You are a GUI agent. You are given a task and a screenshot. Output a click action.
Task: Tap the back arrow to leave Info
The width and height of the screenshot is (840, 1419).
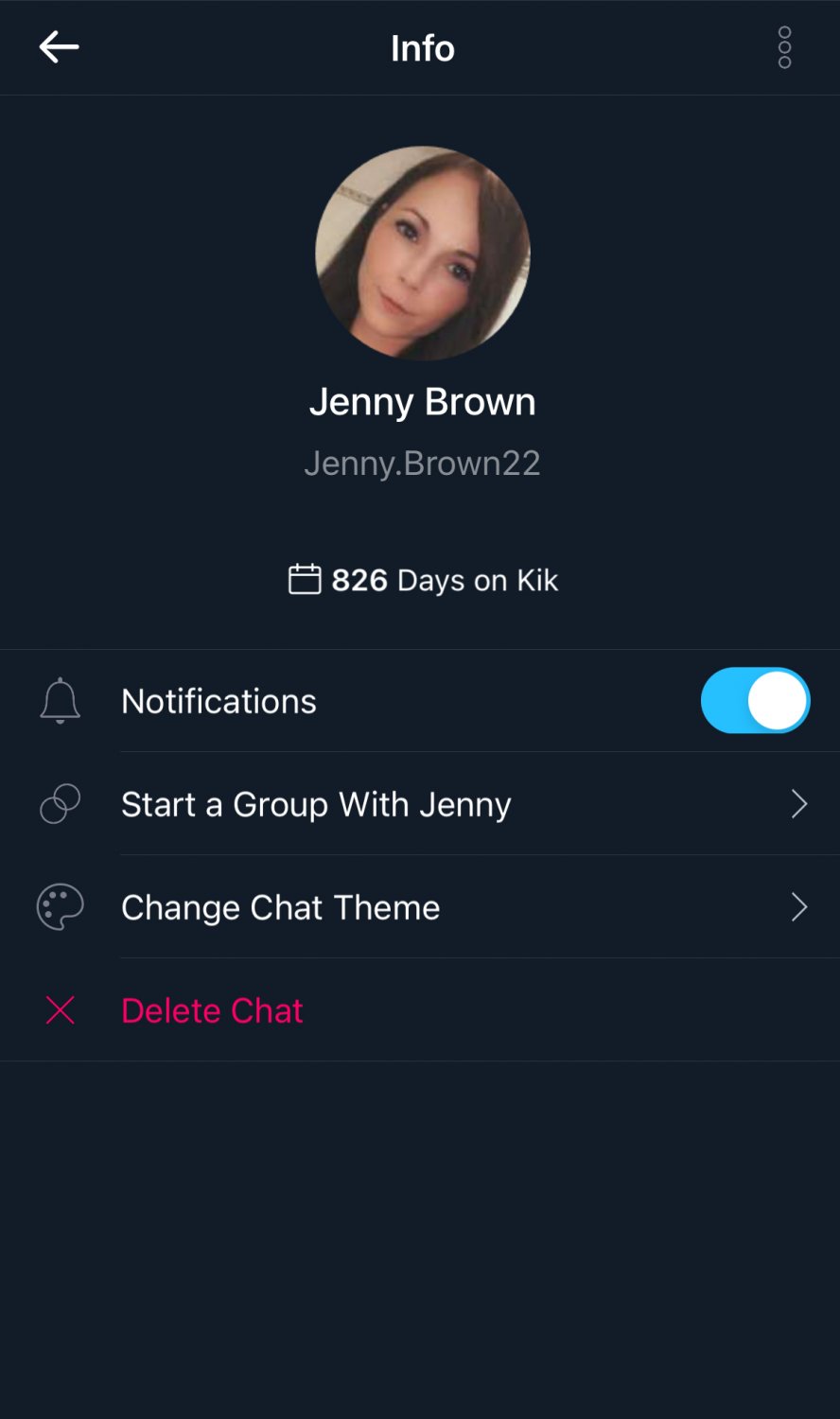tap(57, 47)
